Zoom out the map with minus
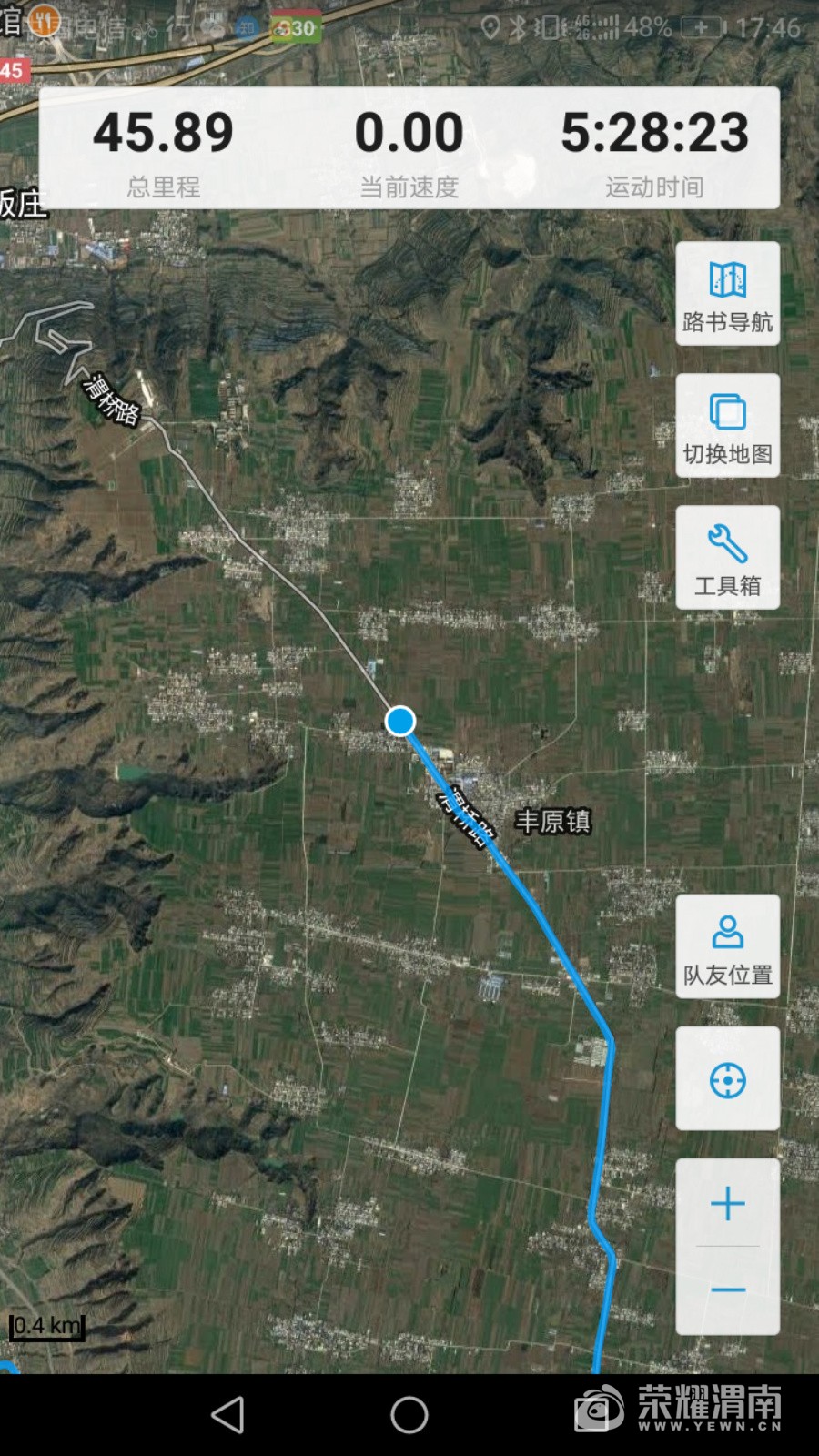 (727, 1289)
